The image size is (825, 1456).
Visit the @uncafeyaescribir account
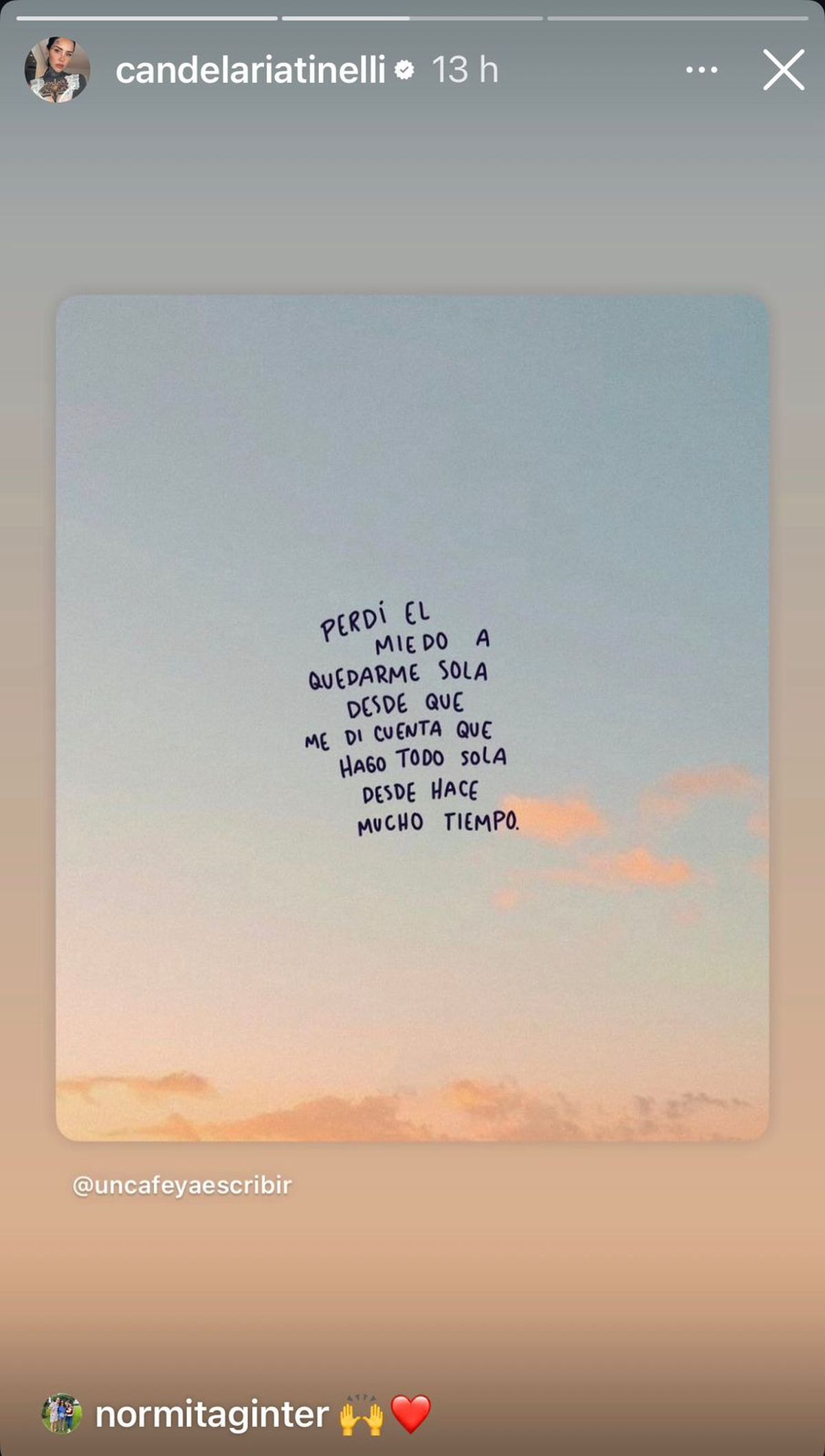coord(182,1185)
